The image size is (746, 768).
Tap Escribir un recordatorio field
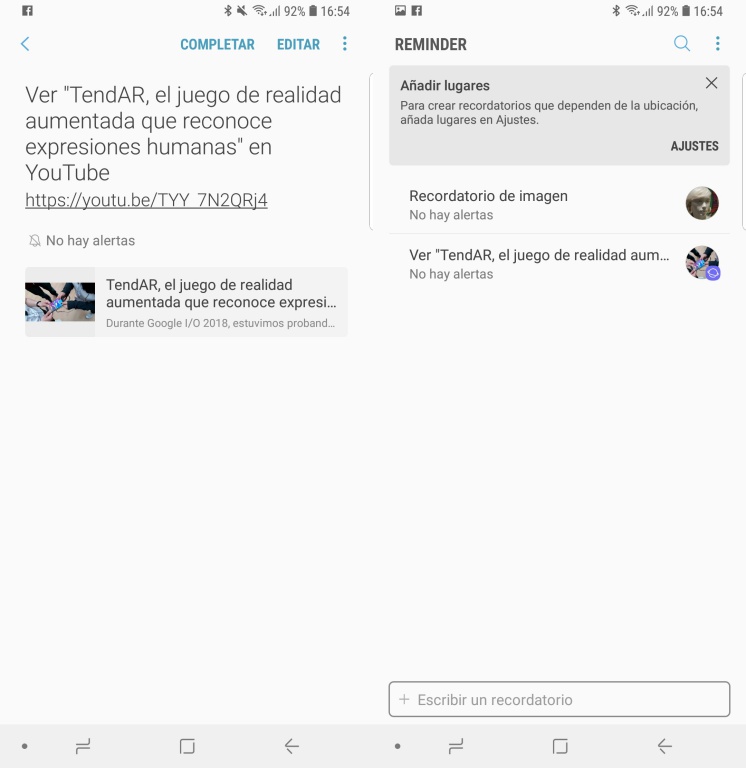(559, 699)
